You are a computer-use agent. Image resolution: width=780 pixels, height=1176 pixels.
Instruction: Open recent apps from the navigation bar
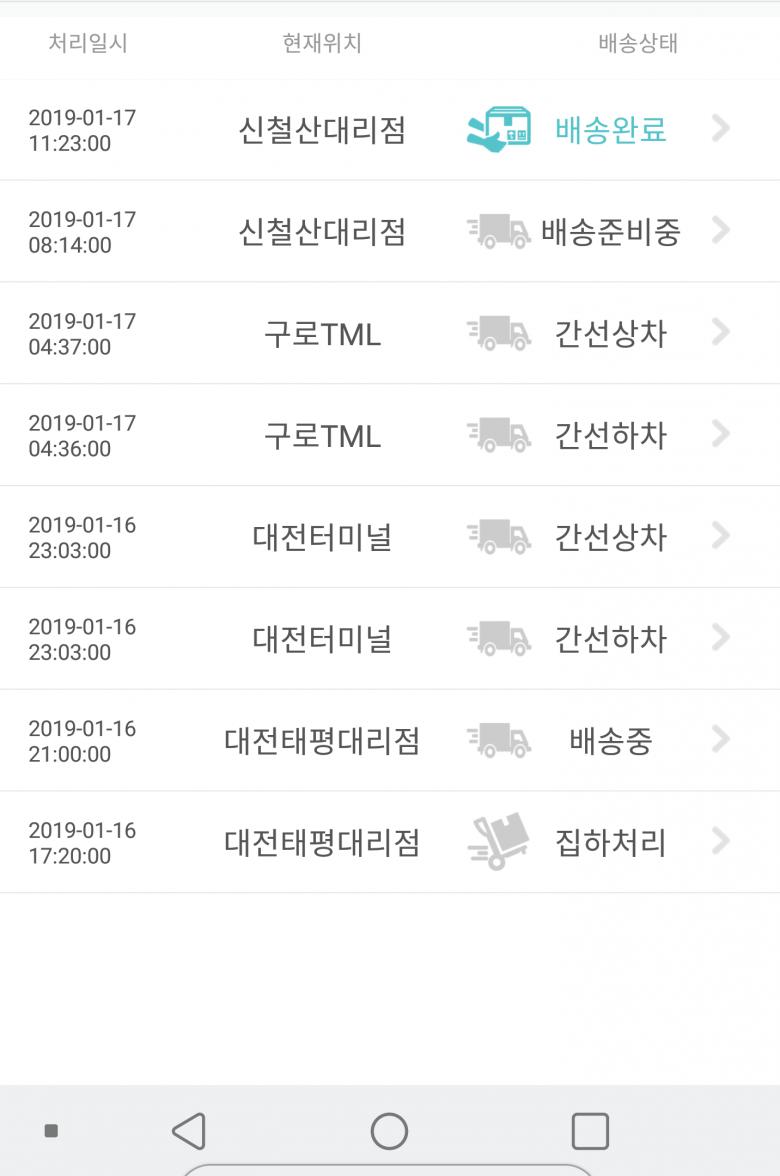point(590,1131)
